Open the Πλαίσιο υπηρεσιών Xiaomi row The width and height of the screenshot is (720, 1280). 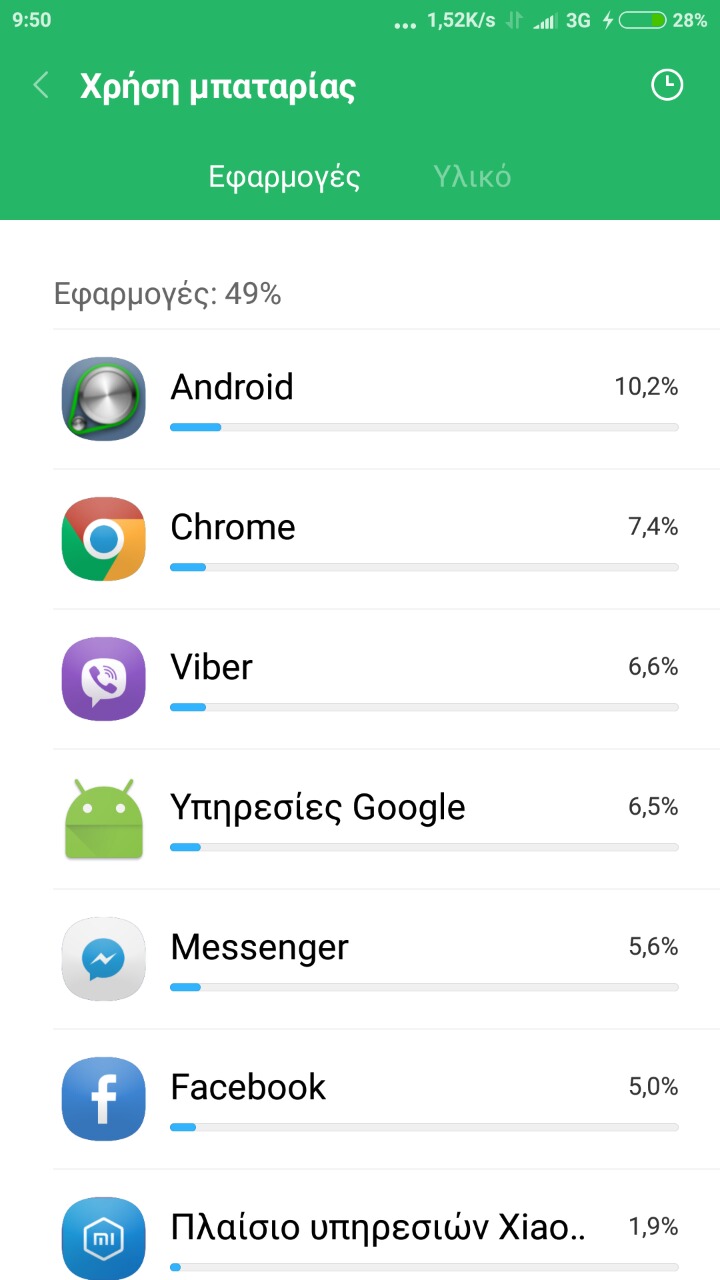(x=360, y=1232)
